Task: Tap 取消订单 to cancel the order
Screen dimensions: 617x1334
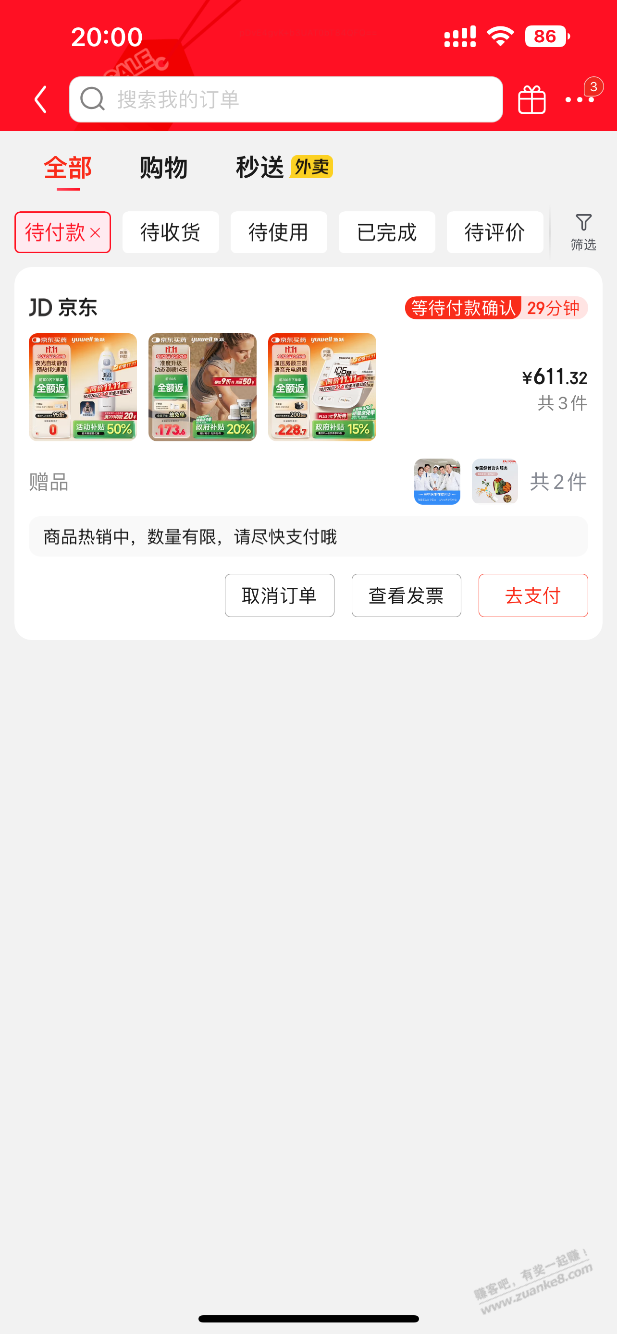Action: [279, 596]
